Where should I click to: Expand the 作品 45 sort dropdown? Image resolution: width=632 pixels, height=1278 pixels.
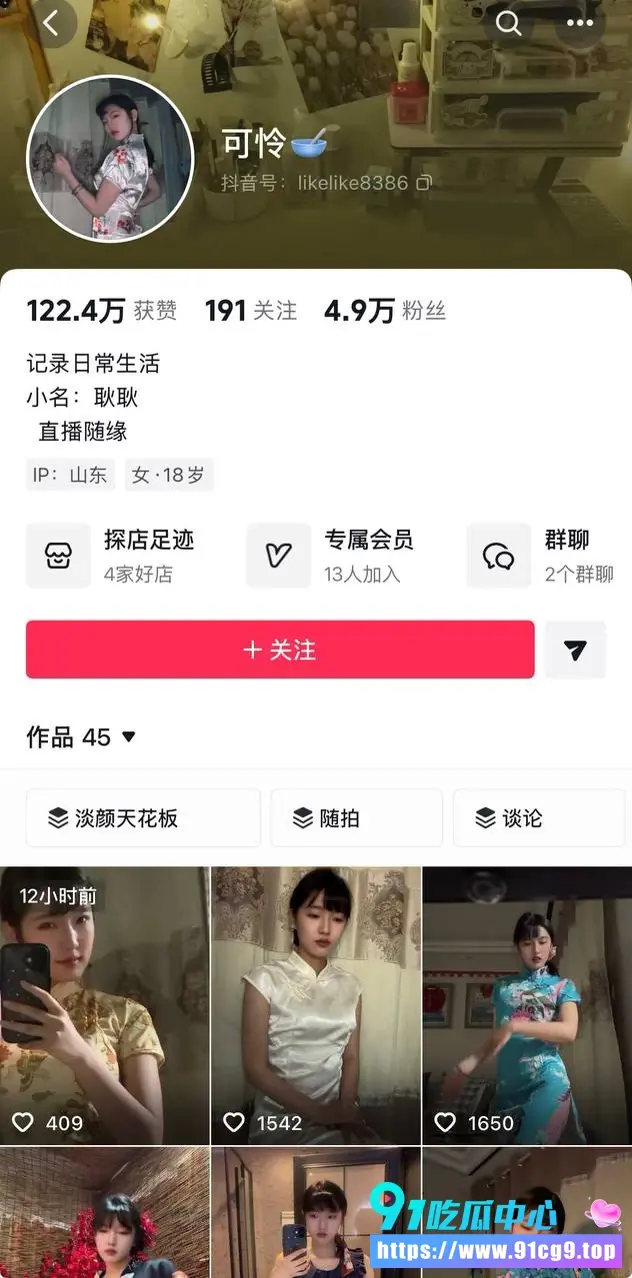[x=81, y=737]
